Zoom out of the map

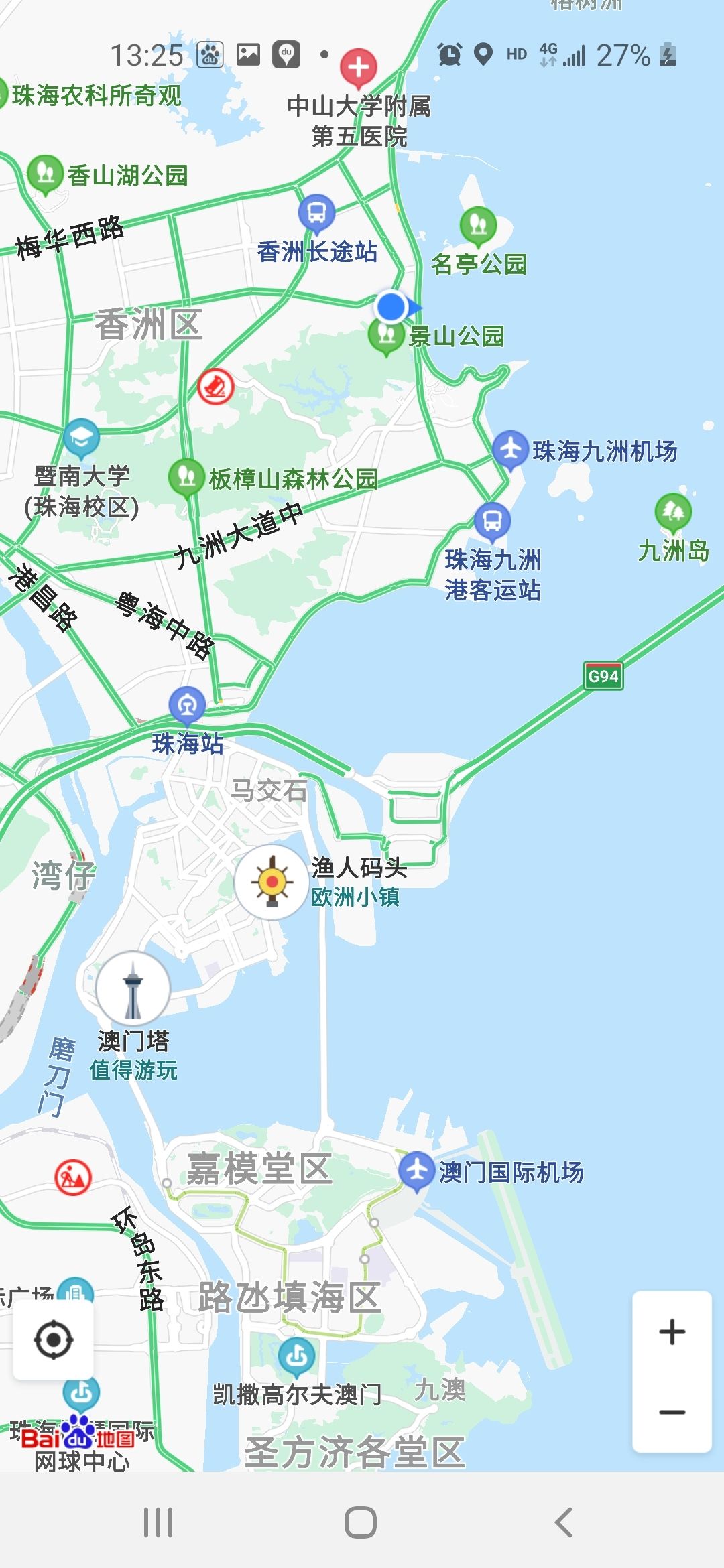click(x=672, y=1412)
